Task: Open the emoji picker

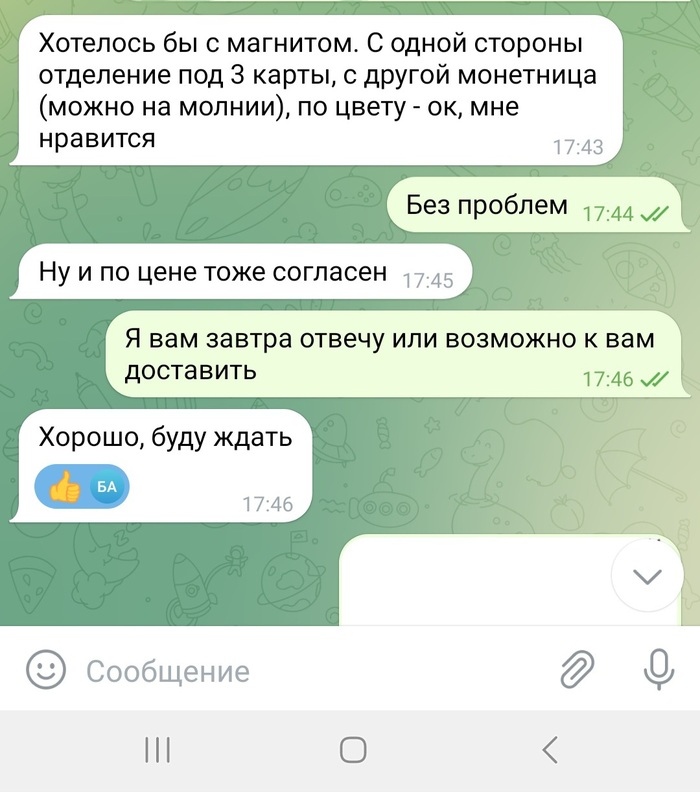Action: pyautogui.click(x=45, y=669)
